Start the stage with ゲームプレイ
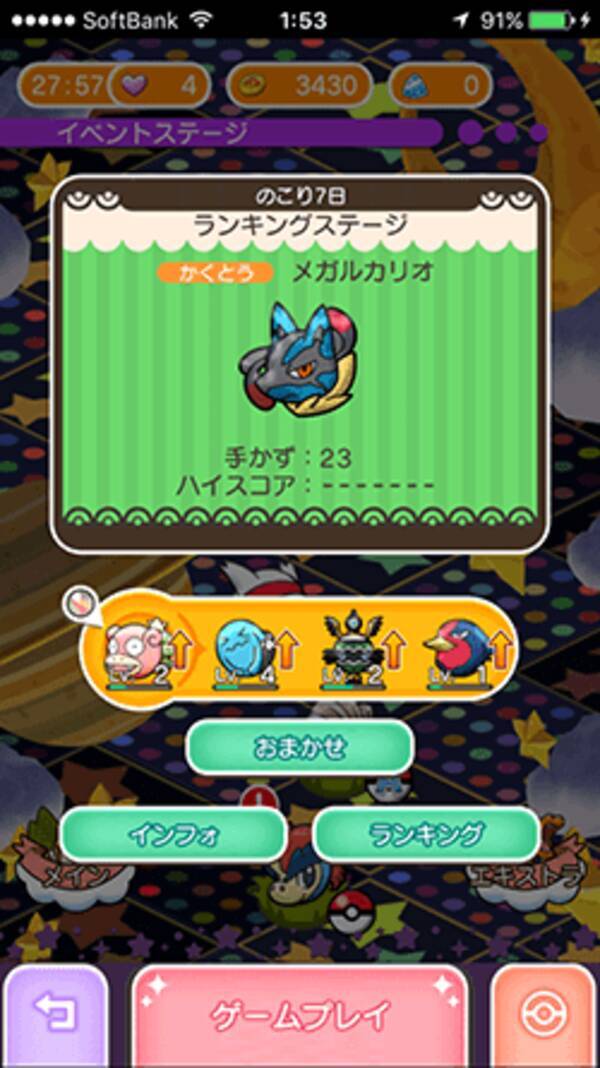The width and height of the screenshot is (600, 1068). [x=299, y=1016]
